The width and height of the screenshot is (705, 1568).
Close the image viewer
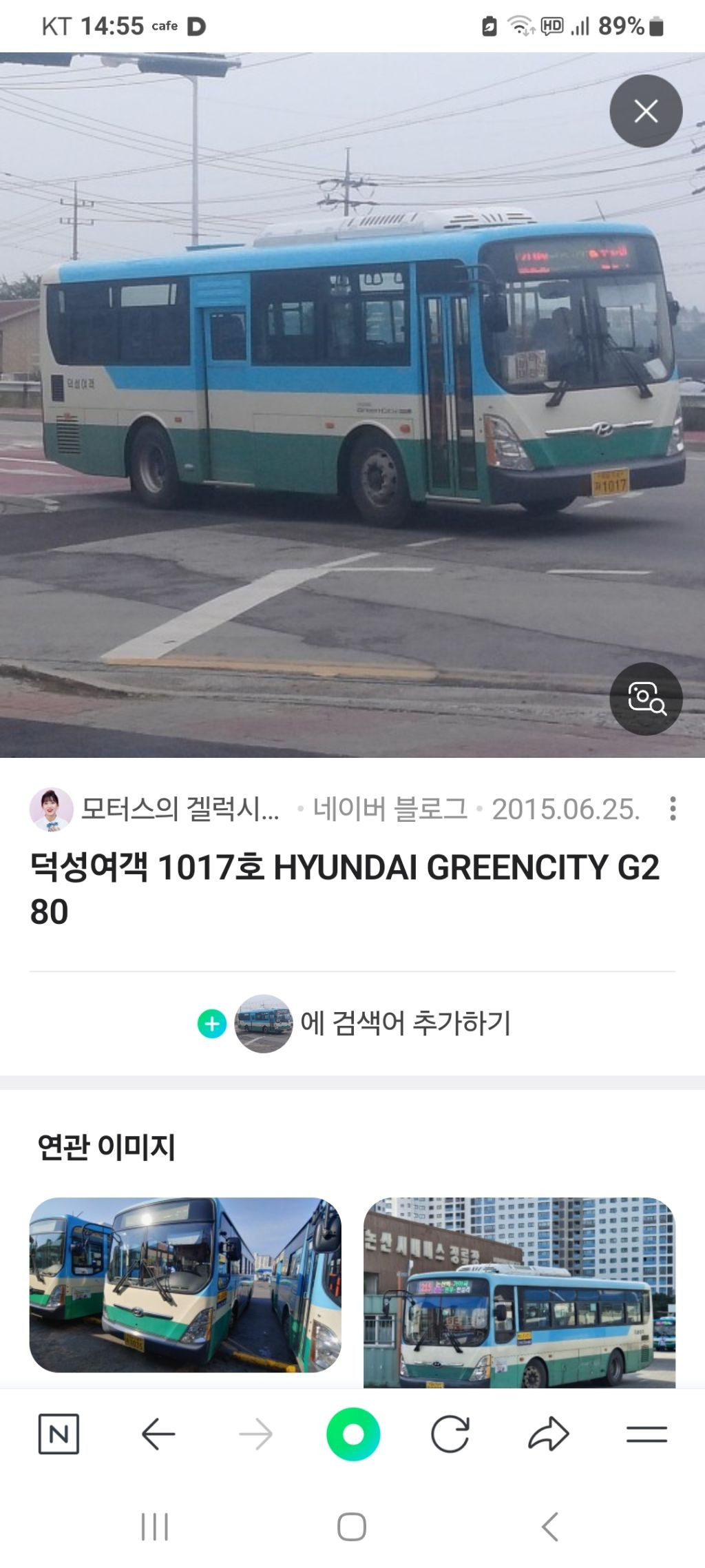(x=646, y=111)
